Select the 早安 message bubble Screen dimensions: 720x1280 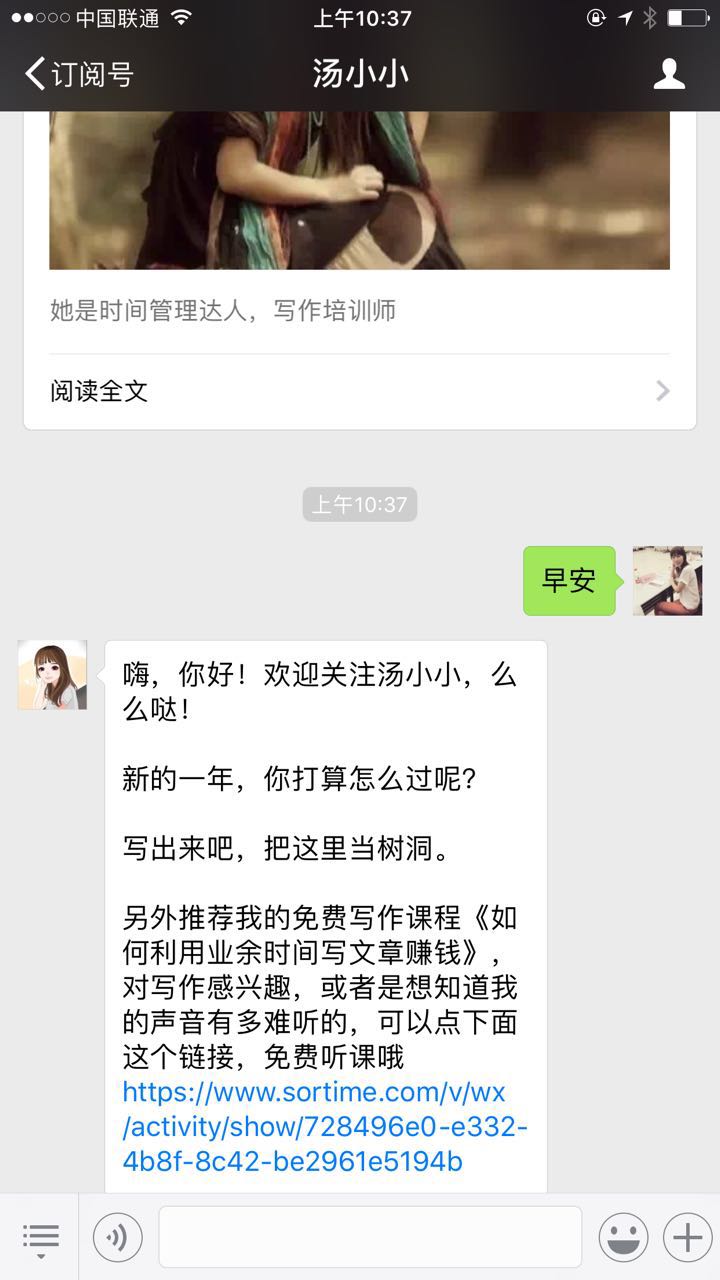tap(568, 580)
